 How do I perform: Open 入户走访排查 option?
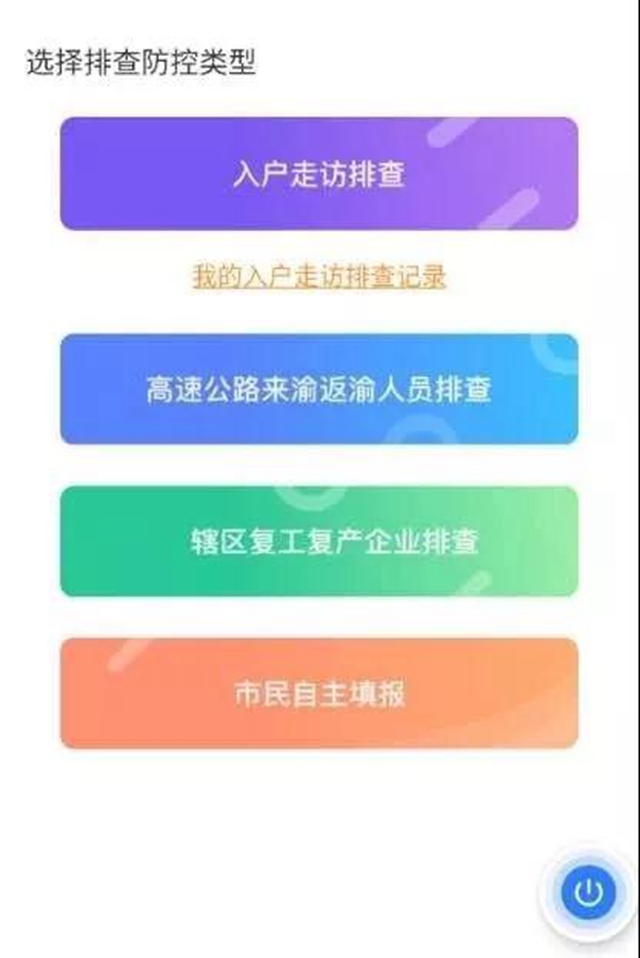319,174
